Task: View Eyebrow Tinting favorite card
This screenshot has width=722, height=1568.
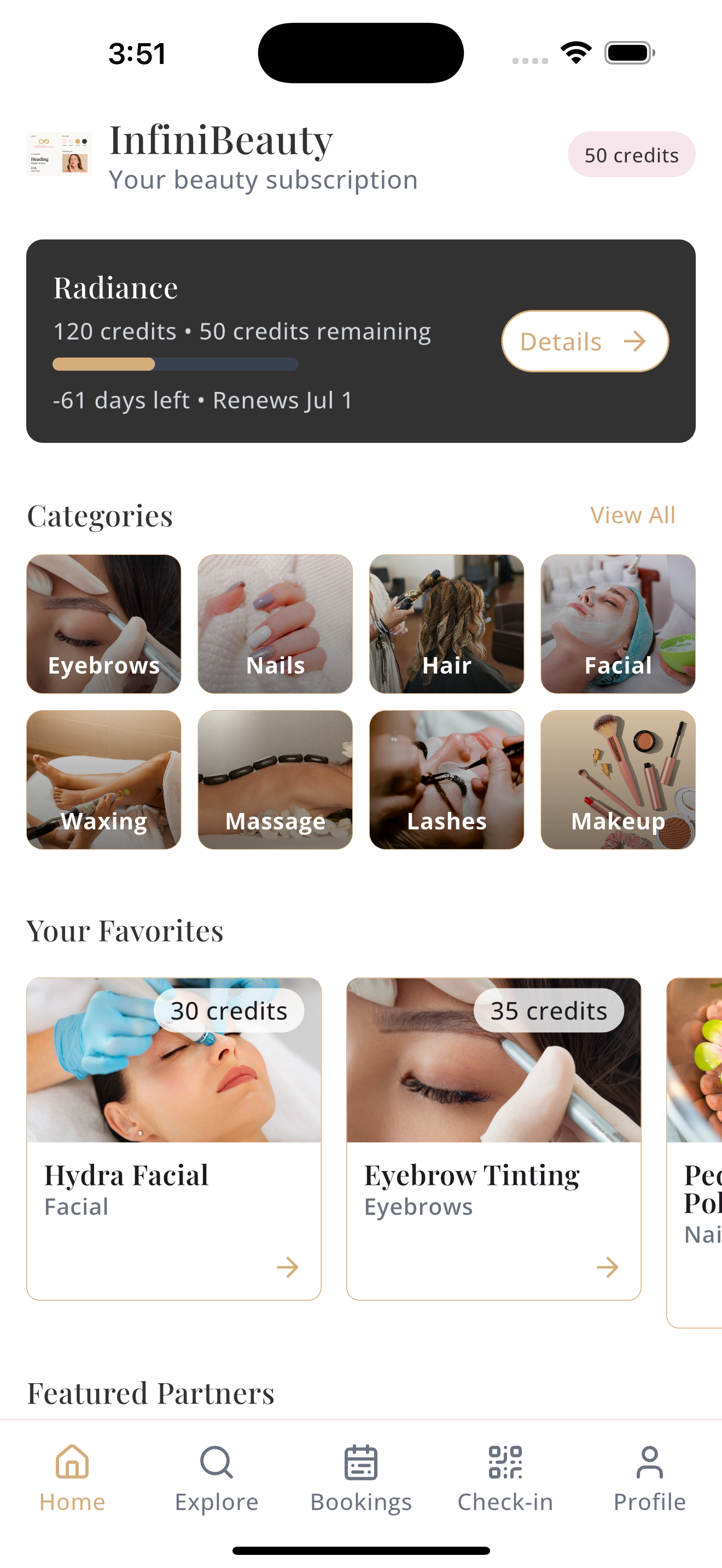Action: [x=494, y=1138]
